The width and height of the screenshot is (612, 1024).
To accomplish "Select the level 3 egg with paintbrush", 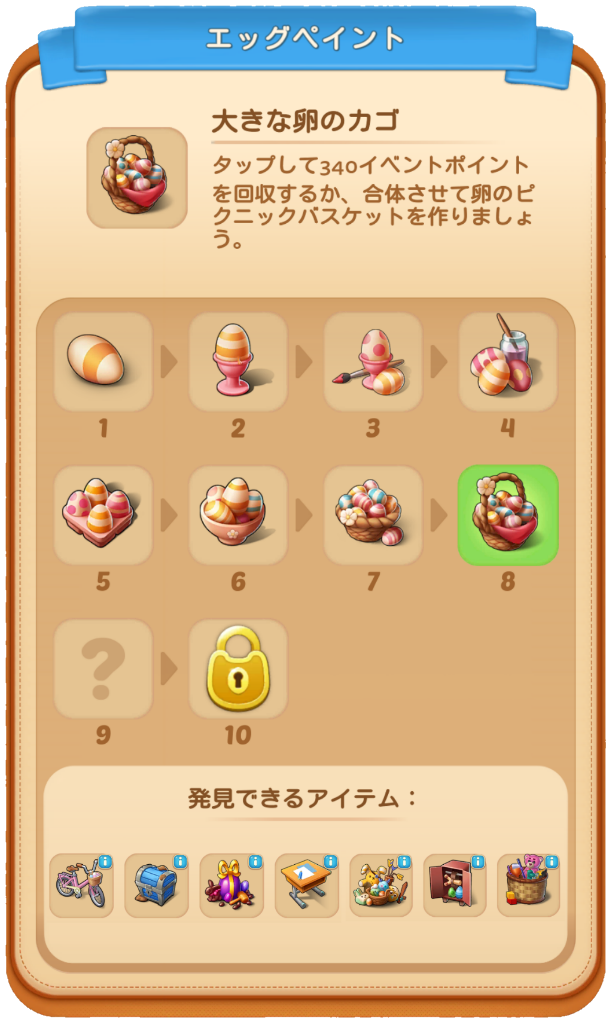I will 373,361.
